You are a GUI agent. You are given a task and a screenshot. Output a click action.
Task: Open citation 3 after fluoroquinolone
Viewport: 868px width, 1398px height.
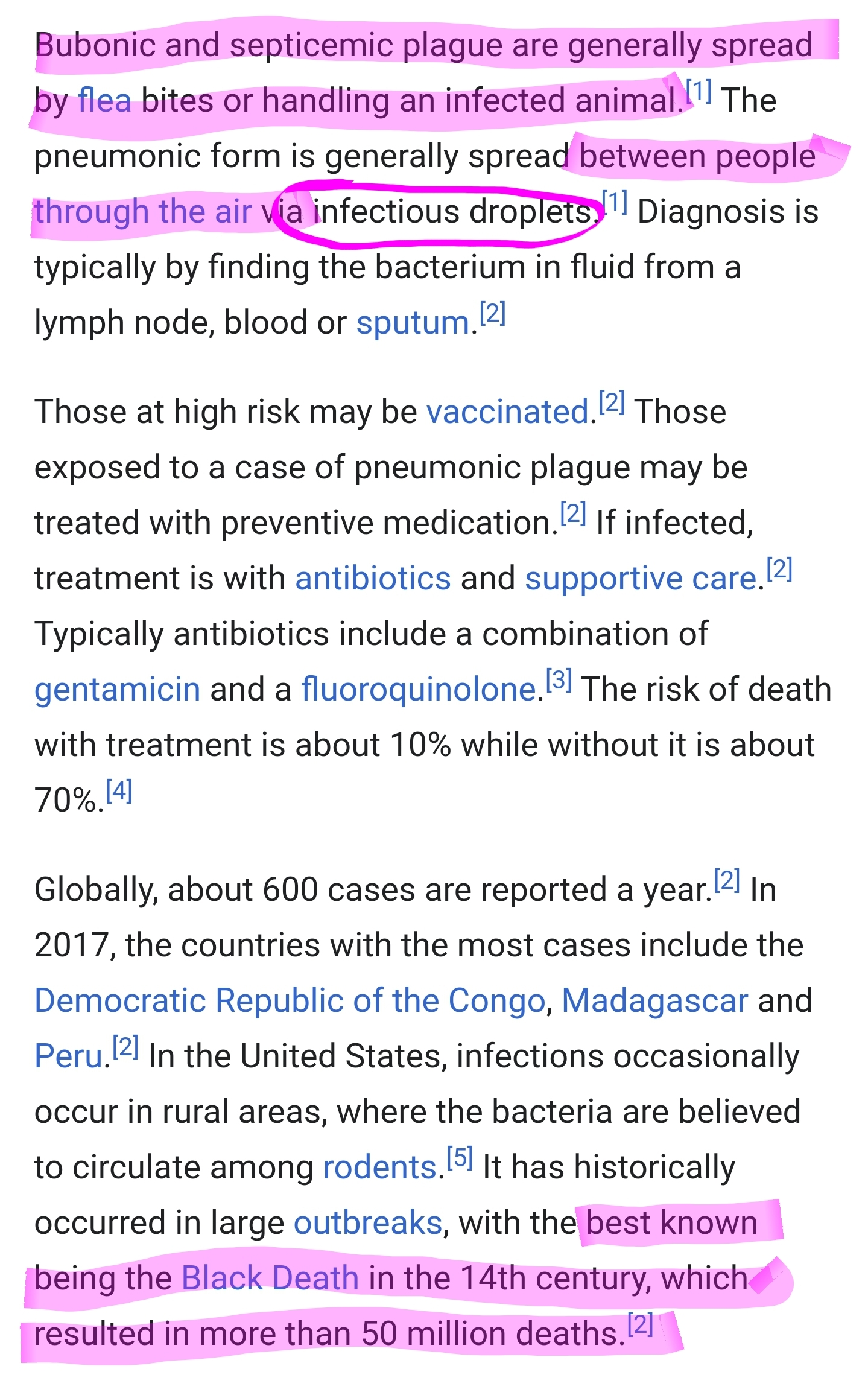tap(559, 681)
